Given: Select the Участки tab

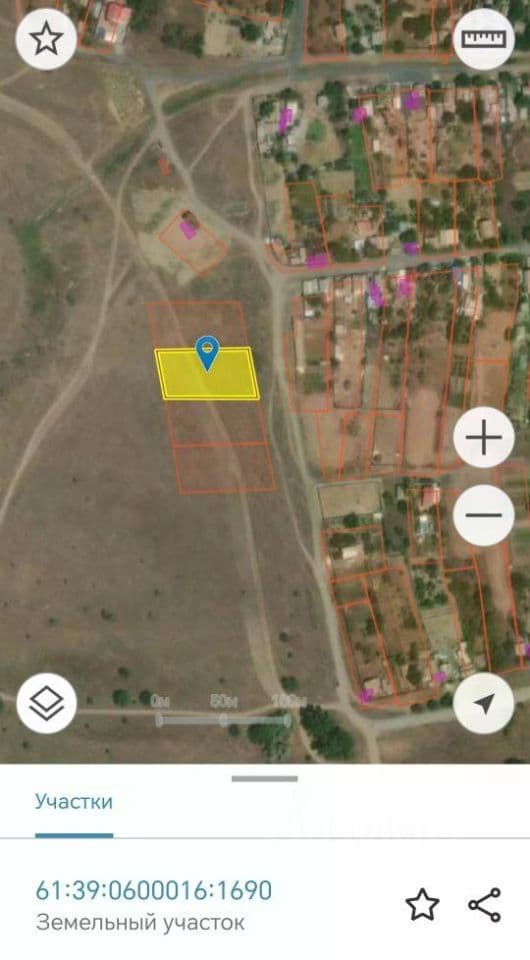Looking at the screenshot, I should (74, 801).
